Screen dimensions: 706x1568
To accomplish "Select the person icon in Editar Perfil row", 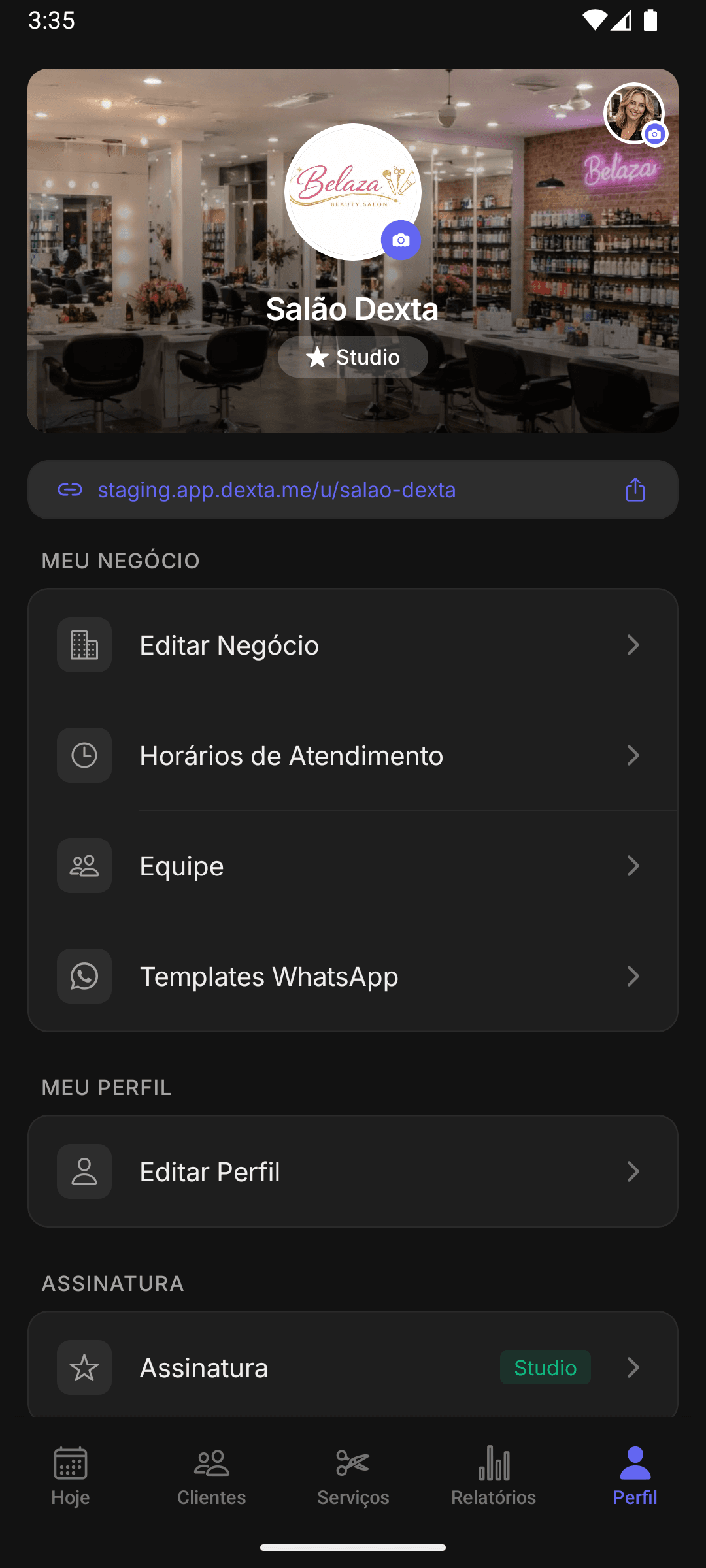I will click(x=84, y=1171).
